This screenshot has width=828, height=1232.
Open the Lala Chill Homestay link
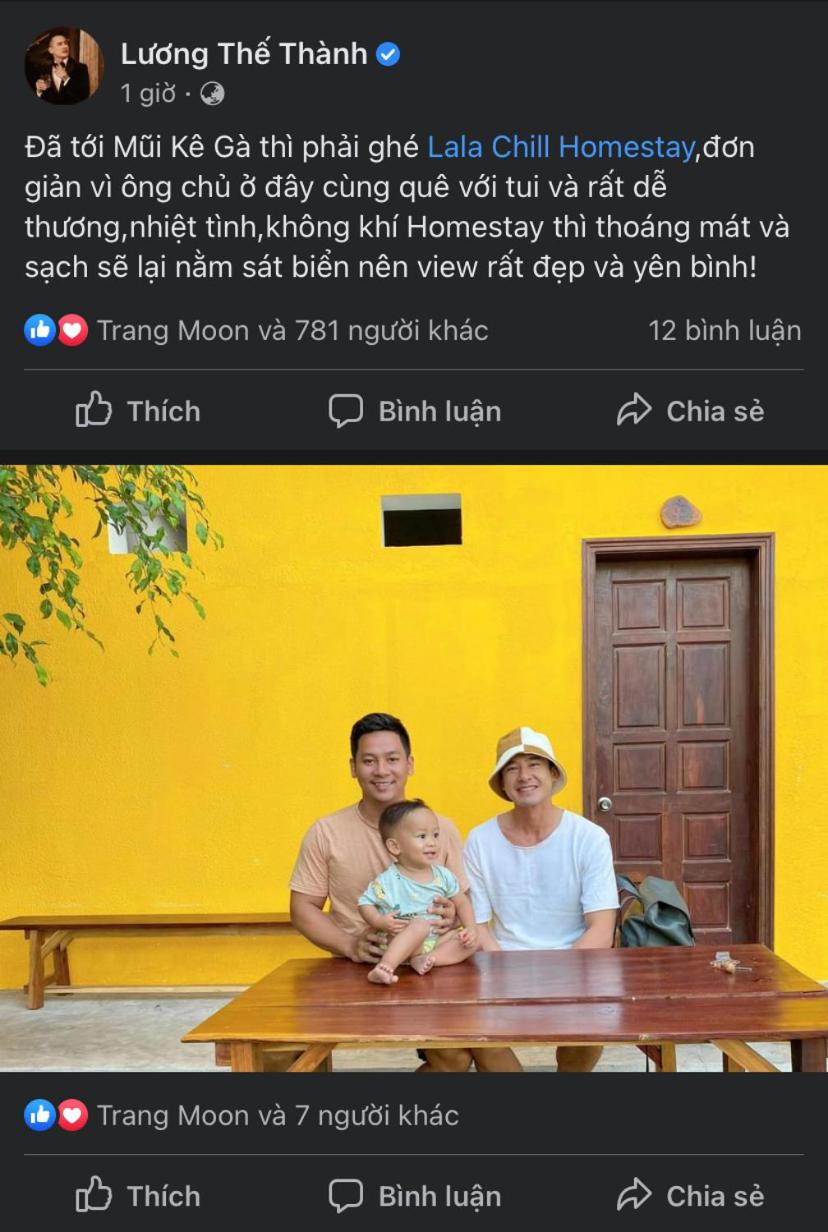click(x=560, y=147)
